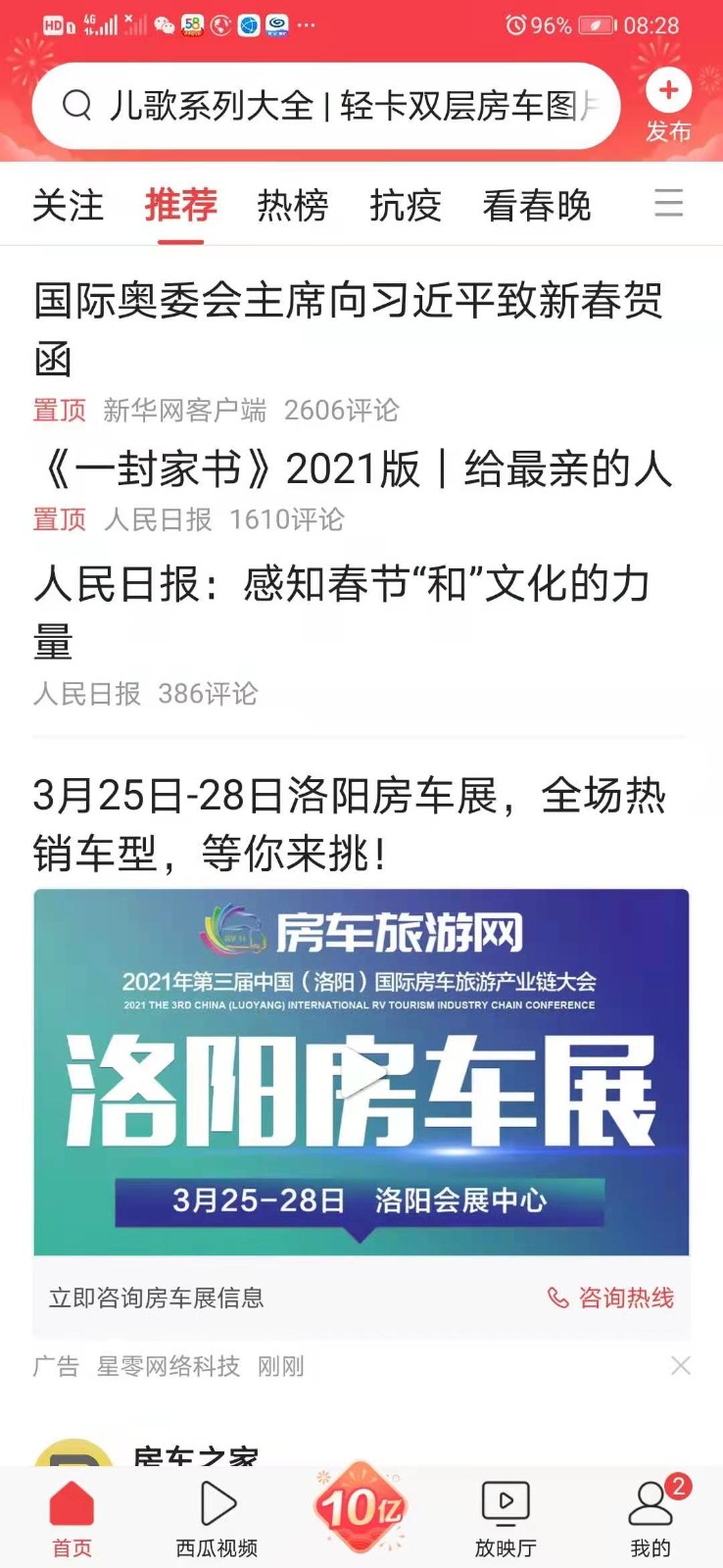Open the 发布 publish button
This screenshot has height=1568, width=723.
(x=668, y=106)
